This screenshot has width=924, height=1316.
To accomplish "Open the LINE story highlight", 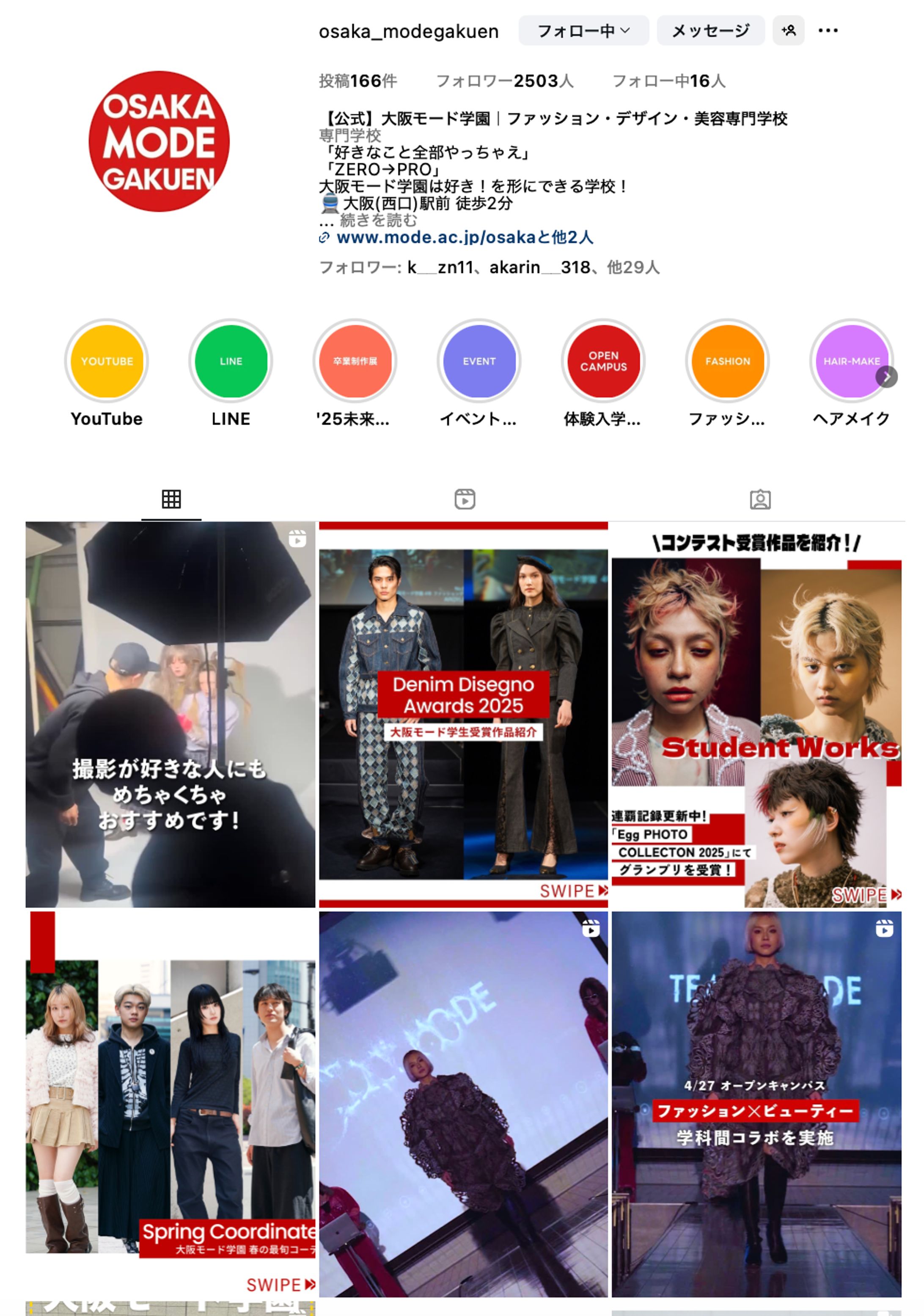I will 230,361.
